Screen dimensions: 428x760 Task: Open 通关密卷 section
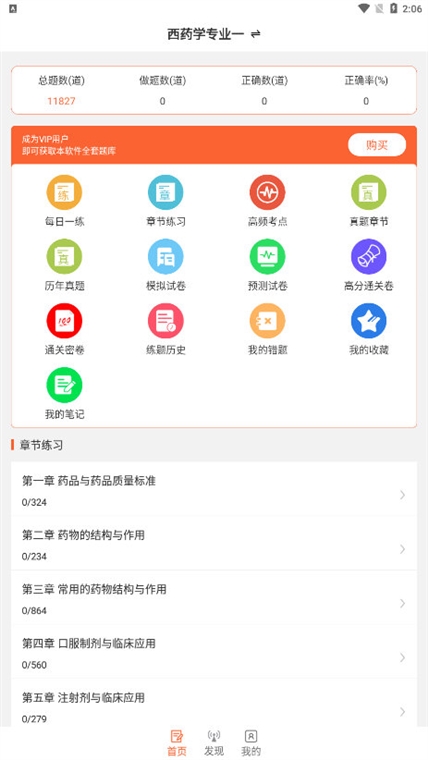[x=64, y=329]
